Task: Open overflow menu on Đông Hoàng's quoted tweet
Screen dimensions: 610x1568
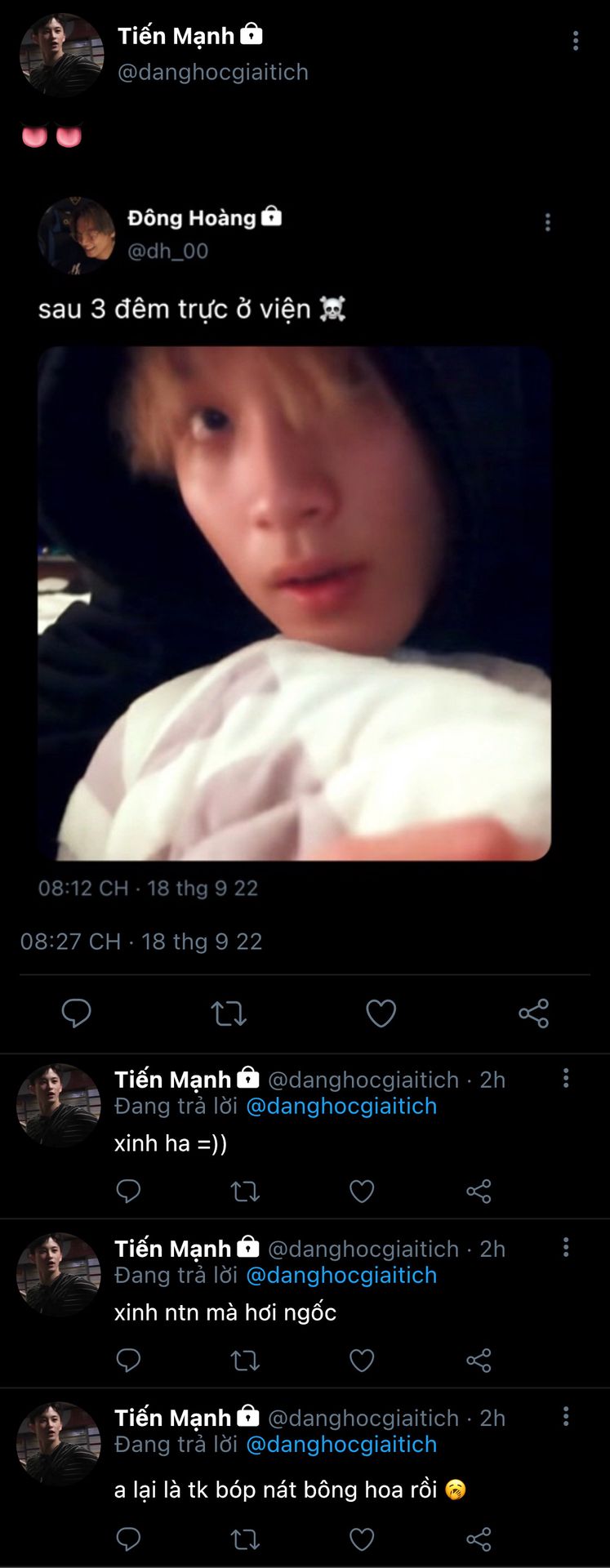Action: click(x=548, y=222)
